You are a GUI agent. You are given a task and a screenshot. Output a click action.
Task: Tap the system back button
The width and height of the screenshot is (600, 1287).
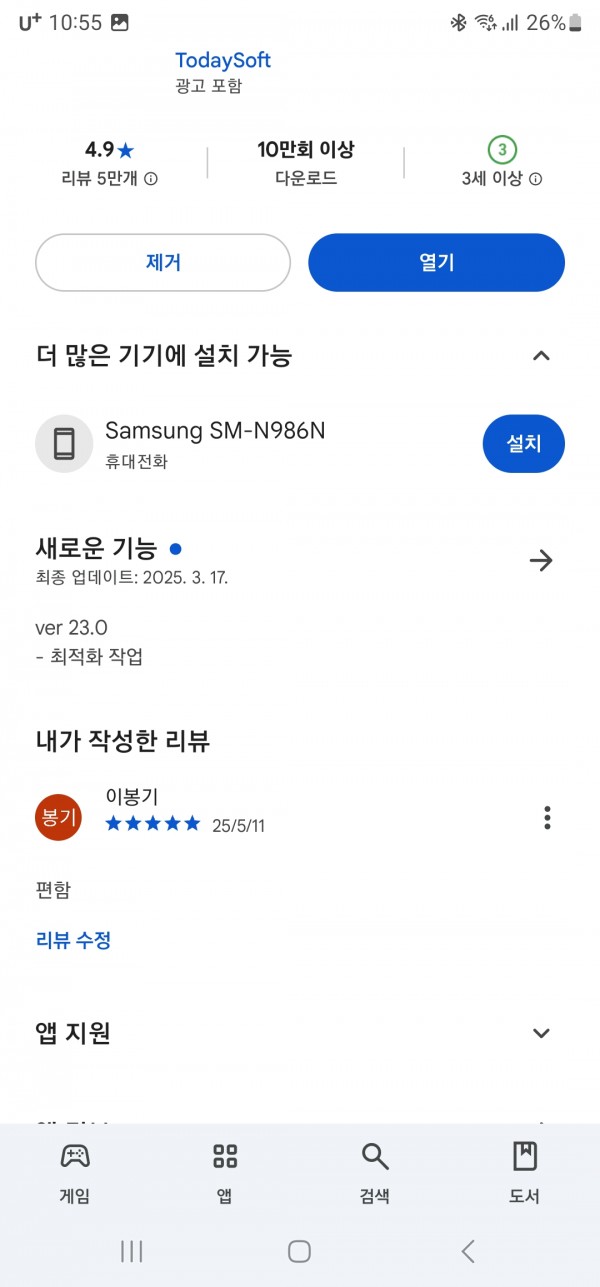click(x=467, y=1251)
